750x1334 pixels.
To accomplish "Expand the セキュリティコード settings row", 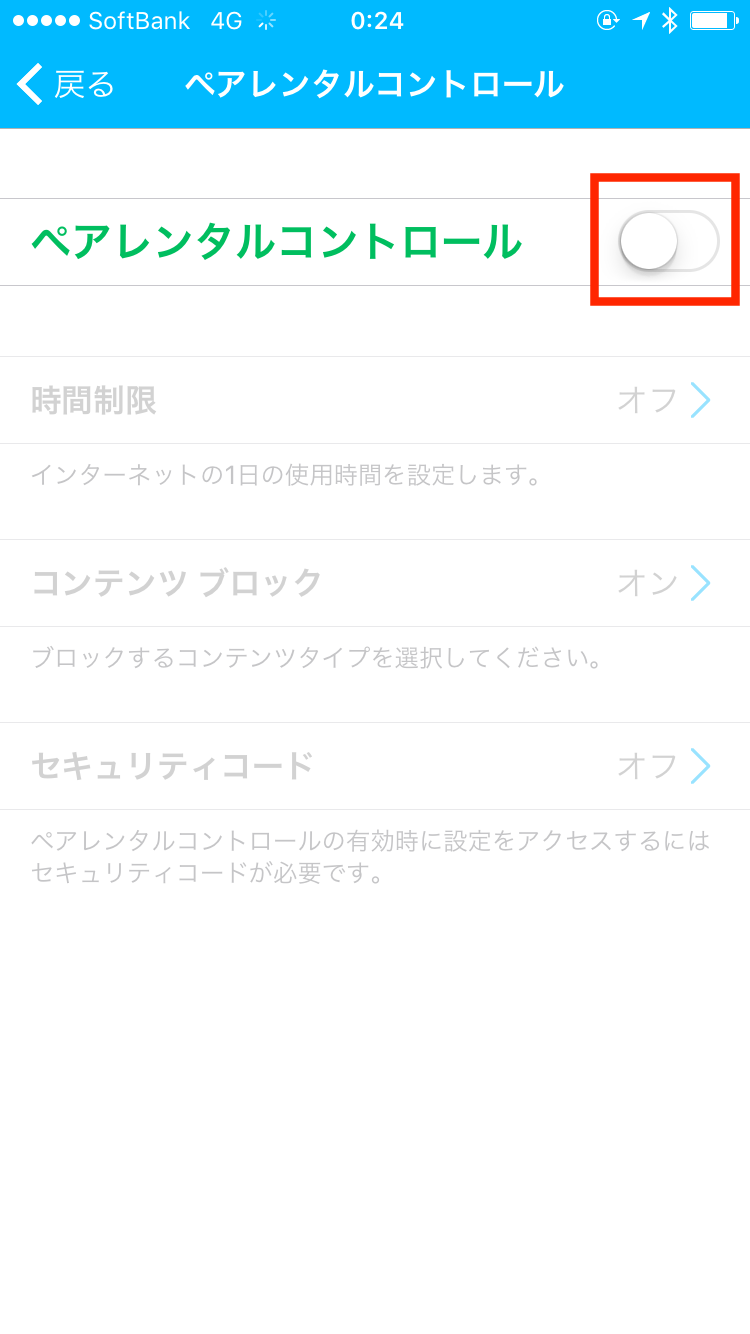I will coord(375,766).
